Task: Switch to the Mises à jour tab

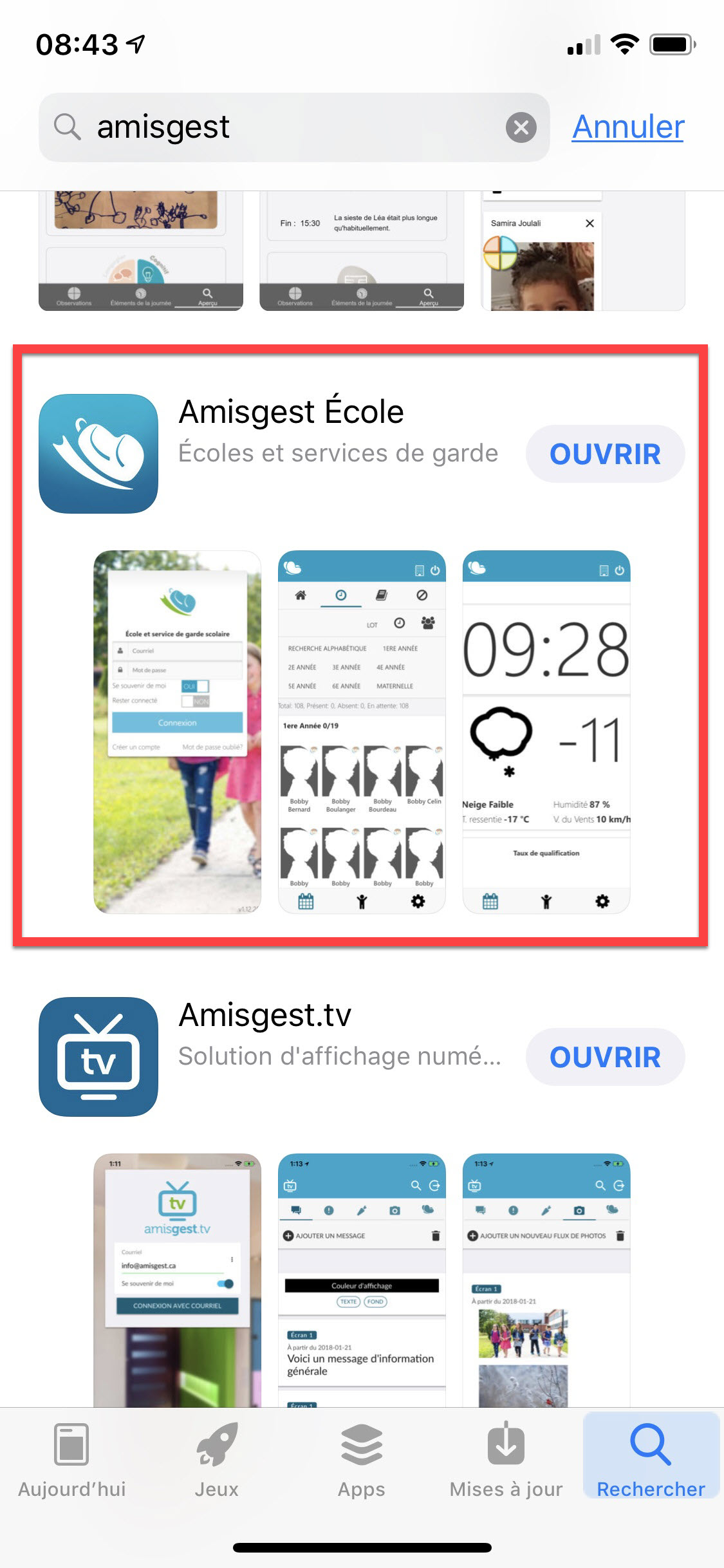Action: [506, 1459]
